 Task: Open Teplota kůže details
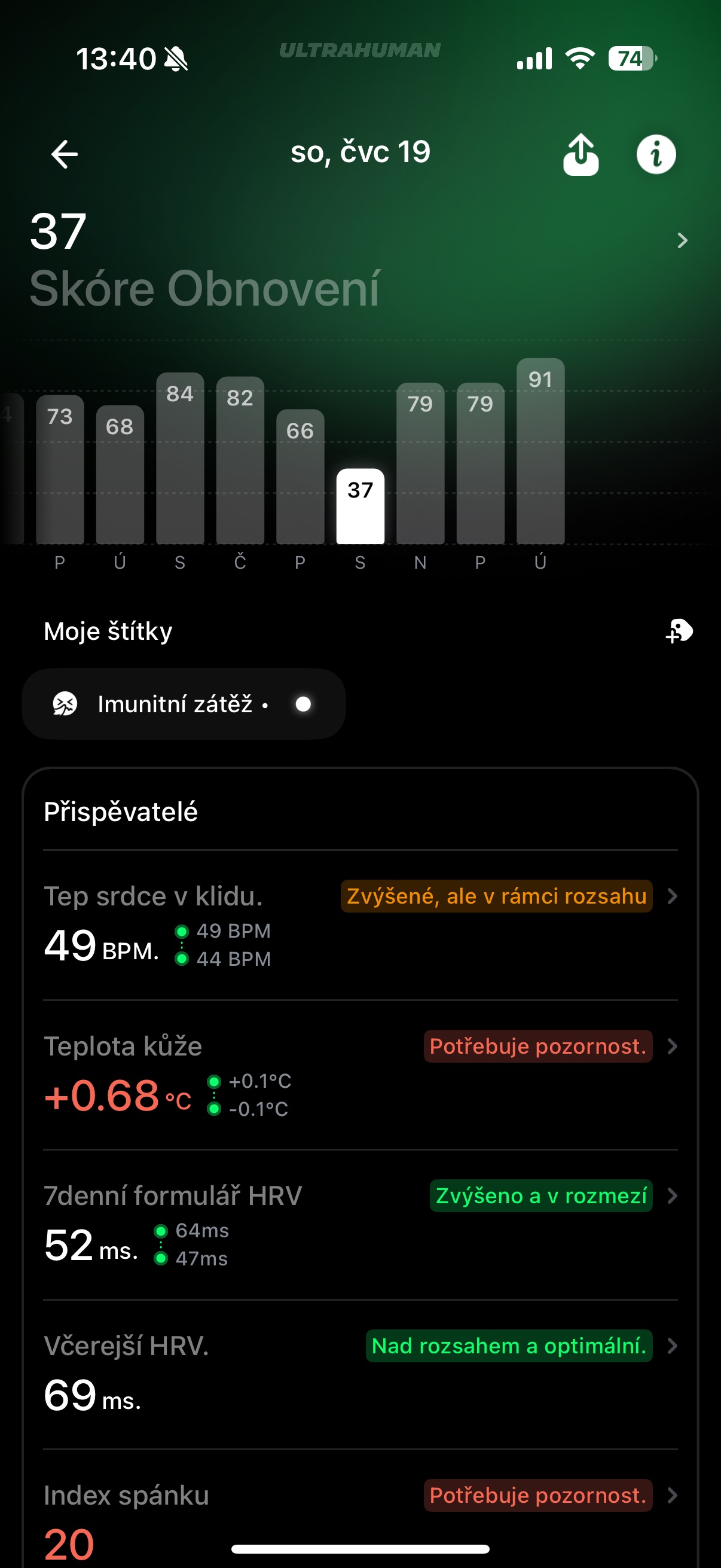(x=672, y=1046)
